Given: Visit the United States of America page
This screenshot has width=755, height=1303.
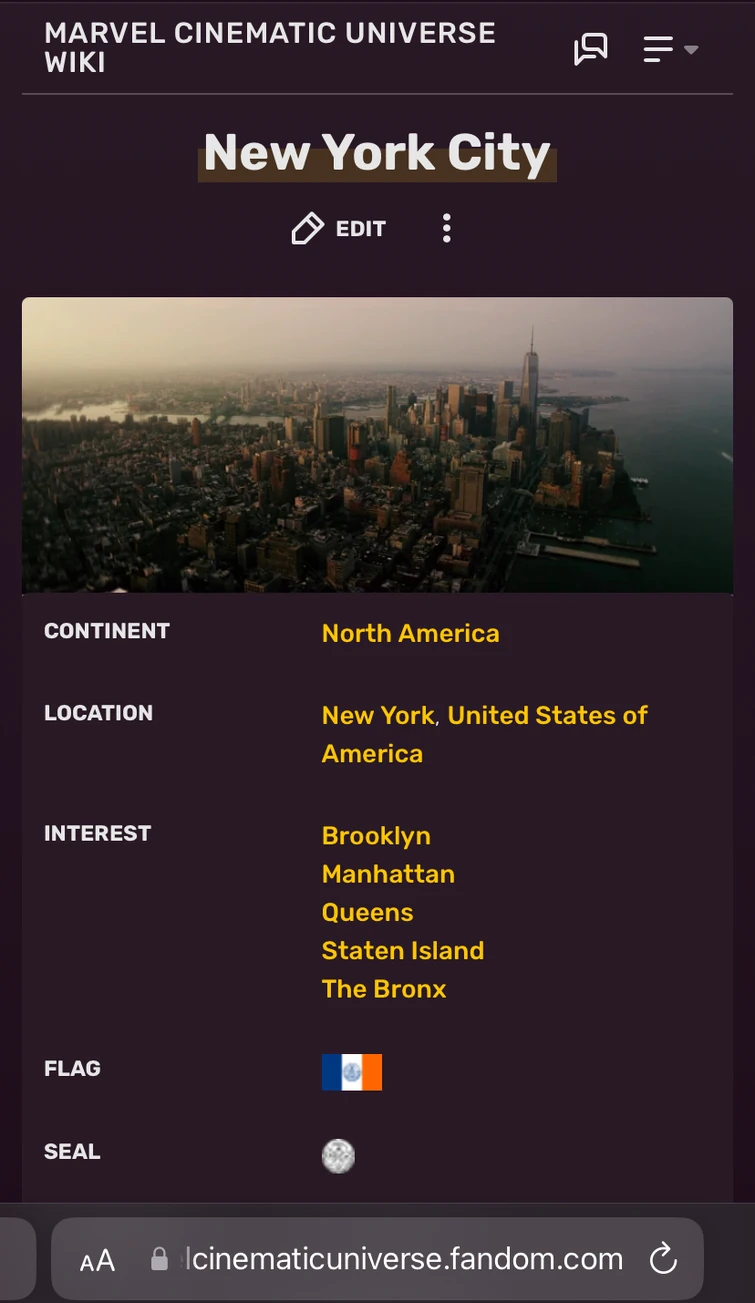Looking at the screenshot, I should click(x=546, y=715).
